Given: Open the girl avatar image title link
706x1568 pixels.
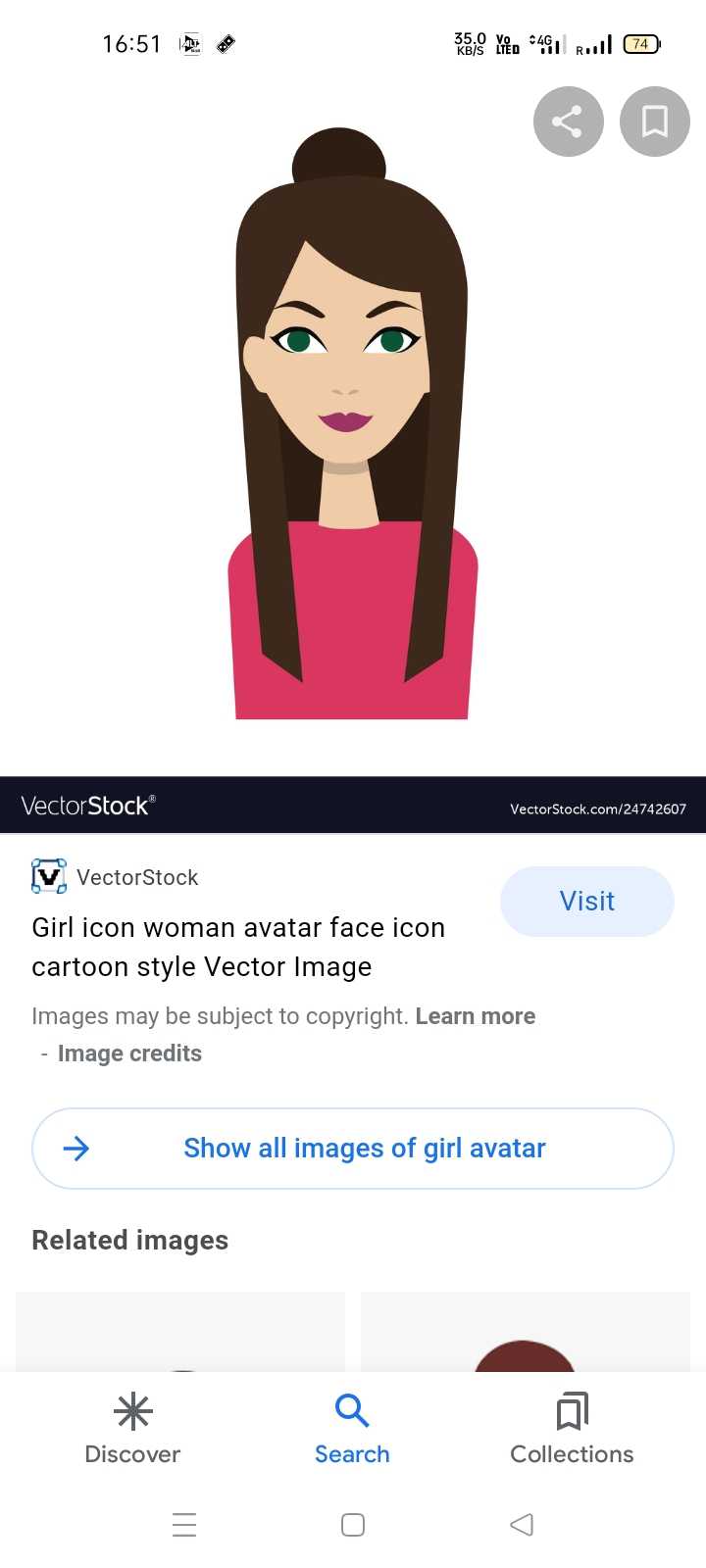Looking at the screenshot, I should coord(237,947).
